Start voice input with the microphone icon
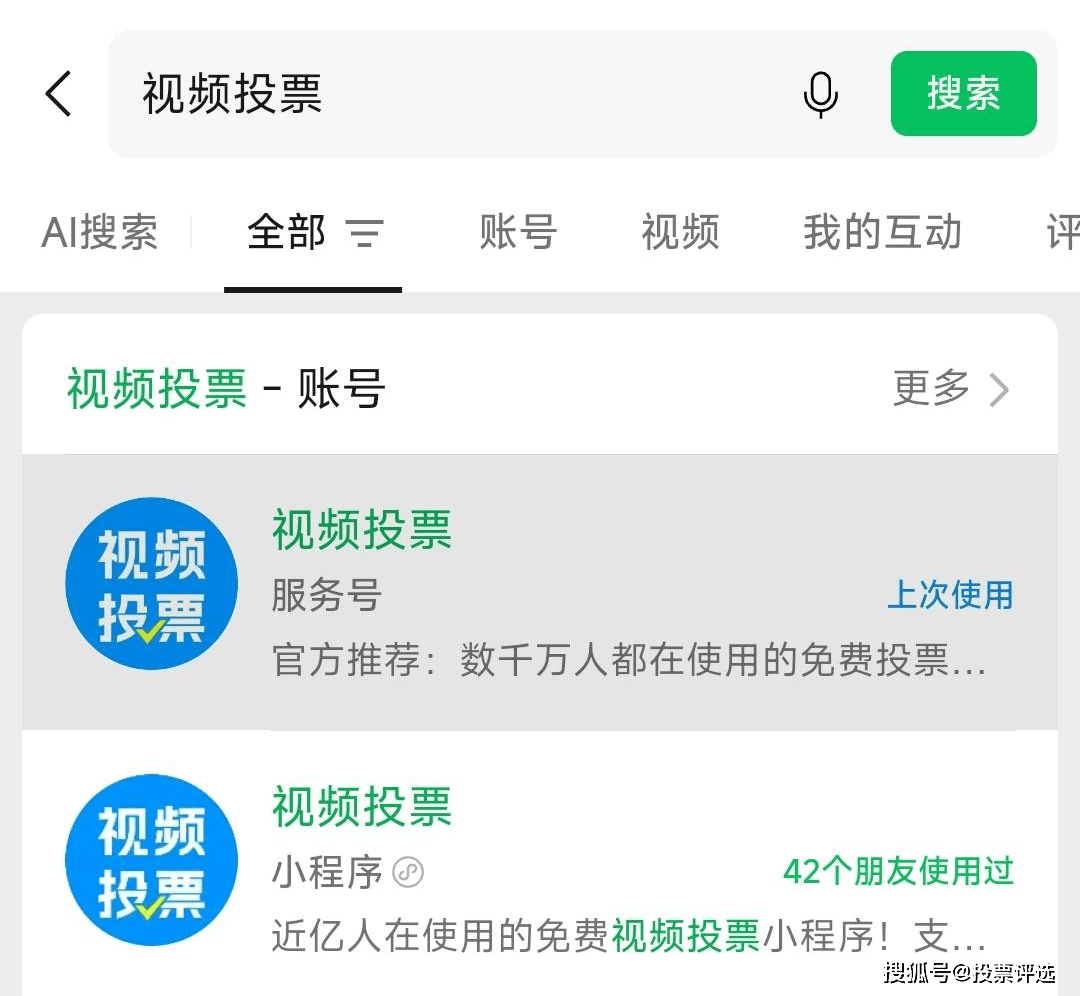Image resolution: width=1080 pixels, height=996 pixels. pos(820,94)
